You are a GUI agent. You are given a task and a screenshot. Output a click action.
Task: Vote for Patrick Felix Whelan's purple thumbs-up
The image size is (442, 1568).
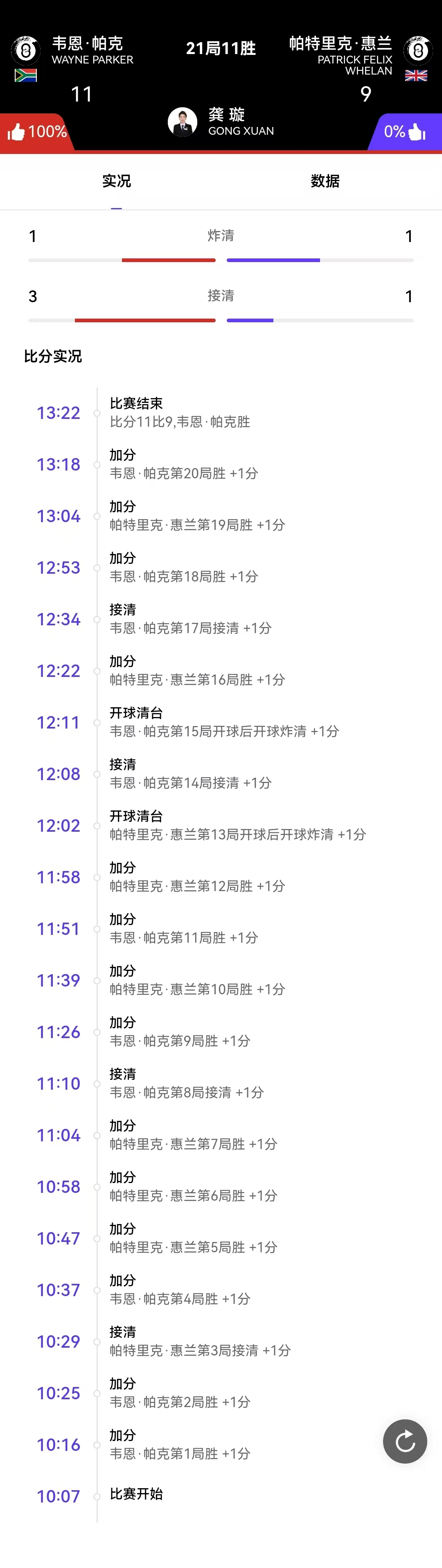(417, 131)
